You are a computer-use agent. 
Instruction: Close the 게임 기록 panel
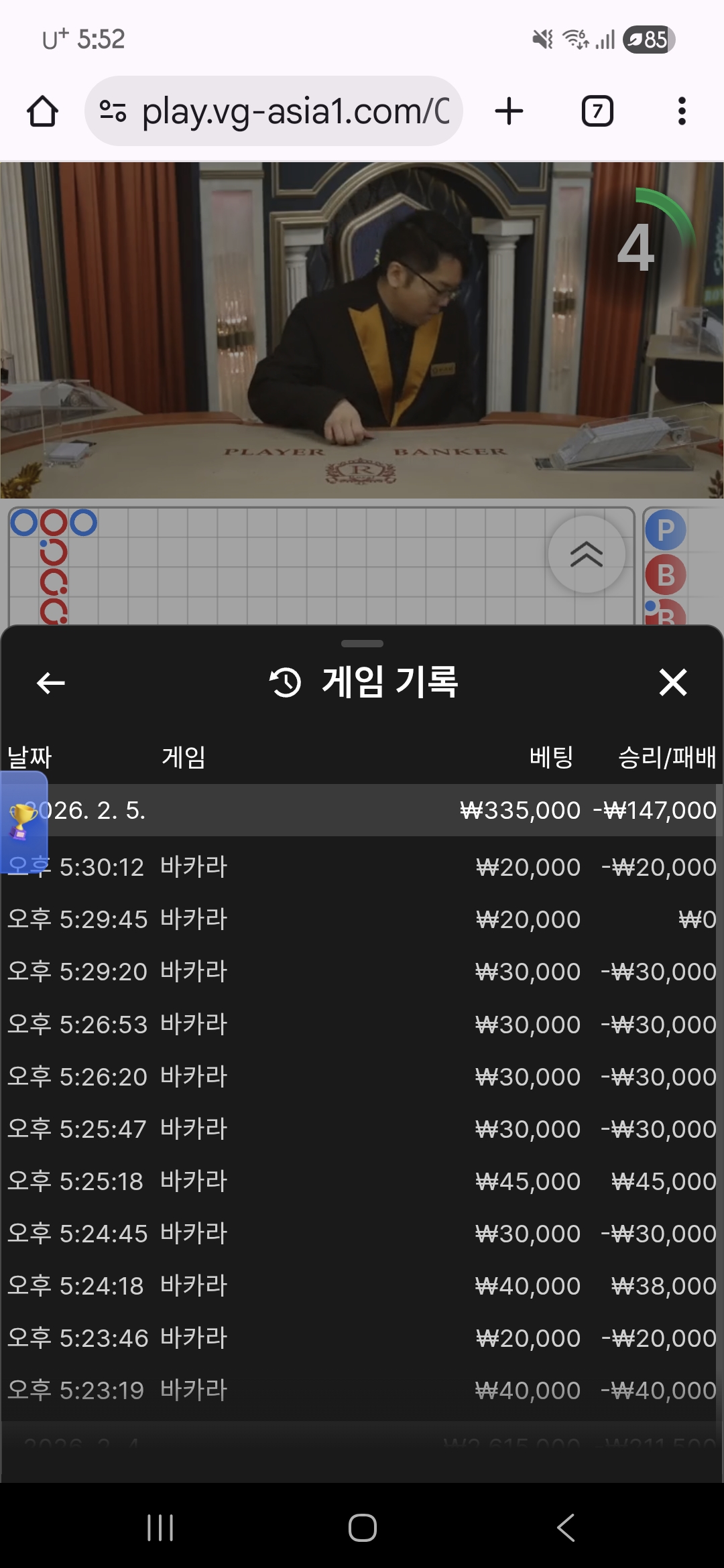click(x=672, y=683)
